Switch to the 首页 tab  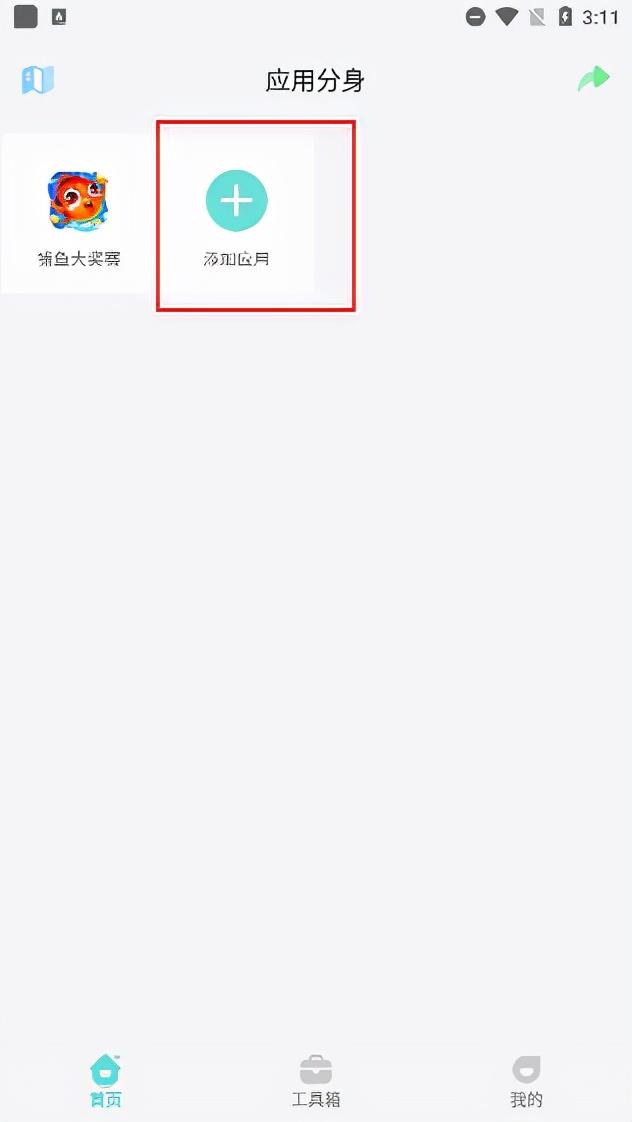click(x=105, y=1081)
